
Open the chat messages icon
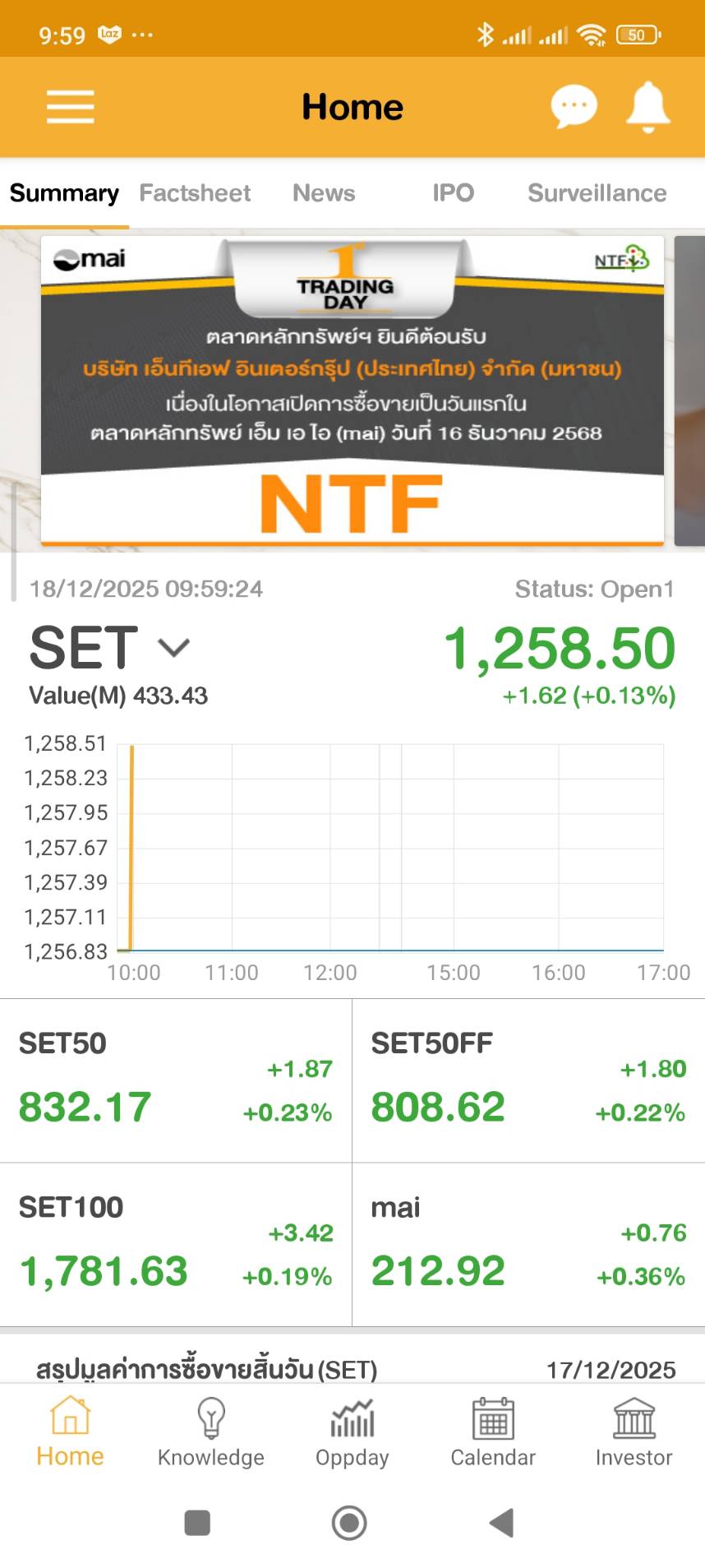574,107
